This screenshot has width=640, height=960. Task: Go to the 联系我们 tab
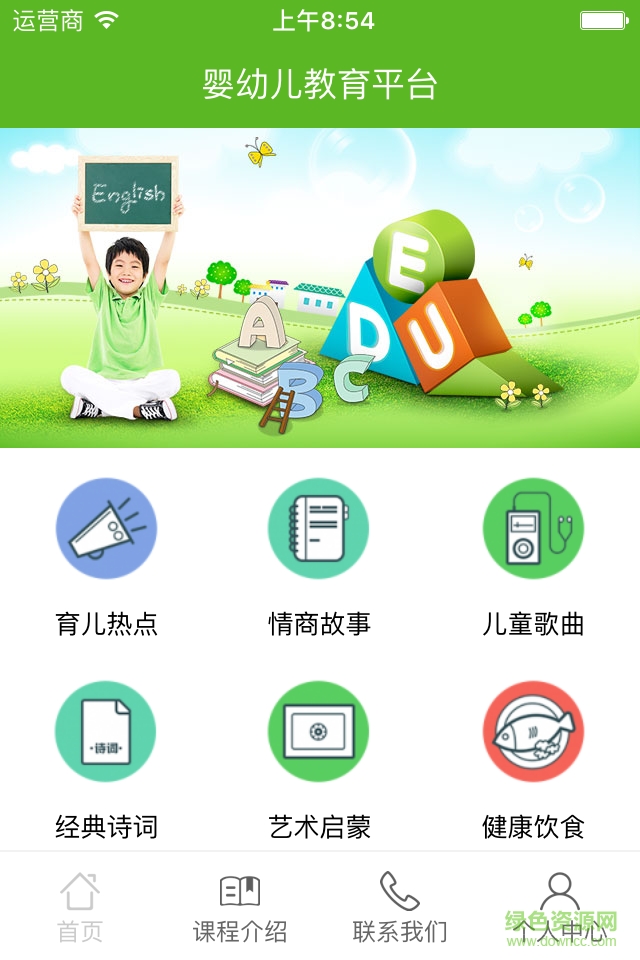pyautogui.click(x=400, y=906)
